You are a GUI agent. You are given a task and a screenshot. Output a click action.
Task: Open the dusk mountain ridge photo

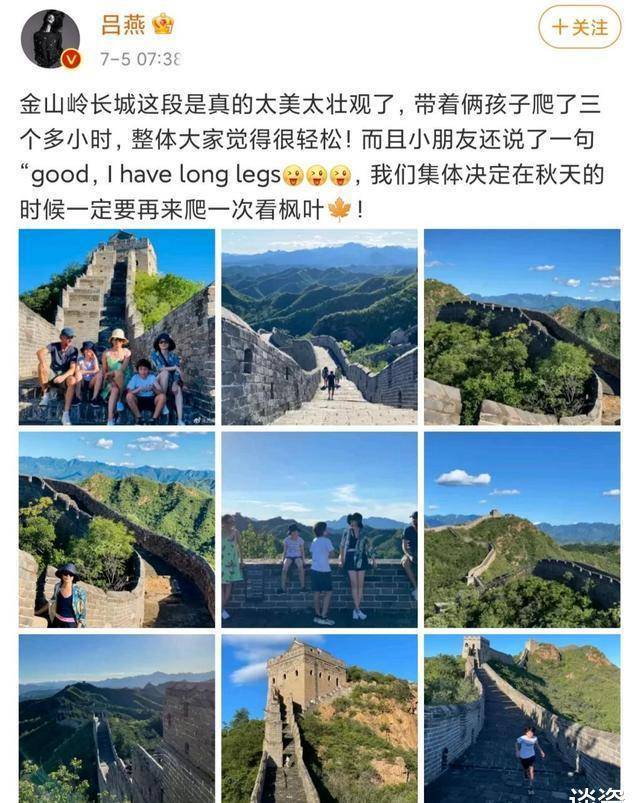[116, 718]
